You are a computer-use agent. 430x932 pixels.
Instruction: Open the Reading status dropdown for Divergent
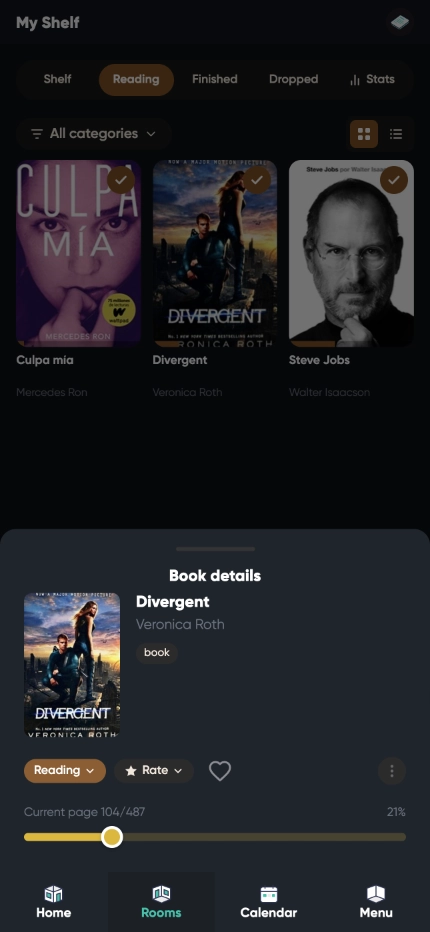(x=65, y=770)
